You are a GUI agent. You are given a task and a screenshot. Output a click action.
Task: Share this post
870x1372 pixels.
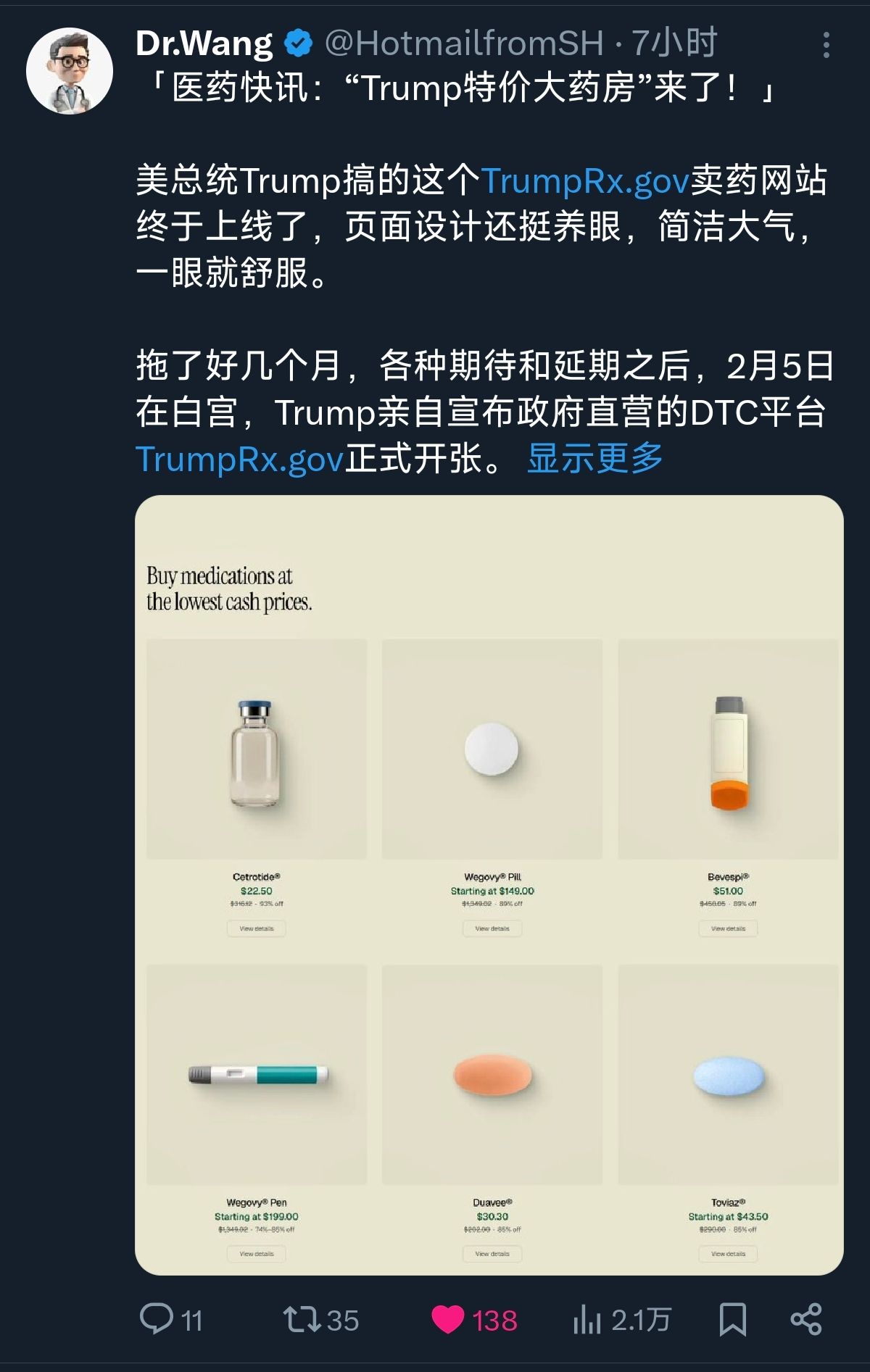pyautogui.click(x=805, y=1319)
